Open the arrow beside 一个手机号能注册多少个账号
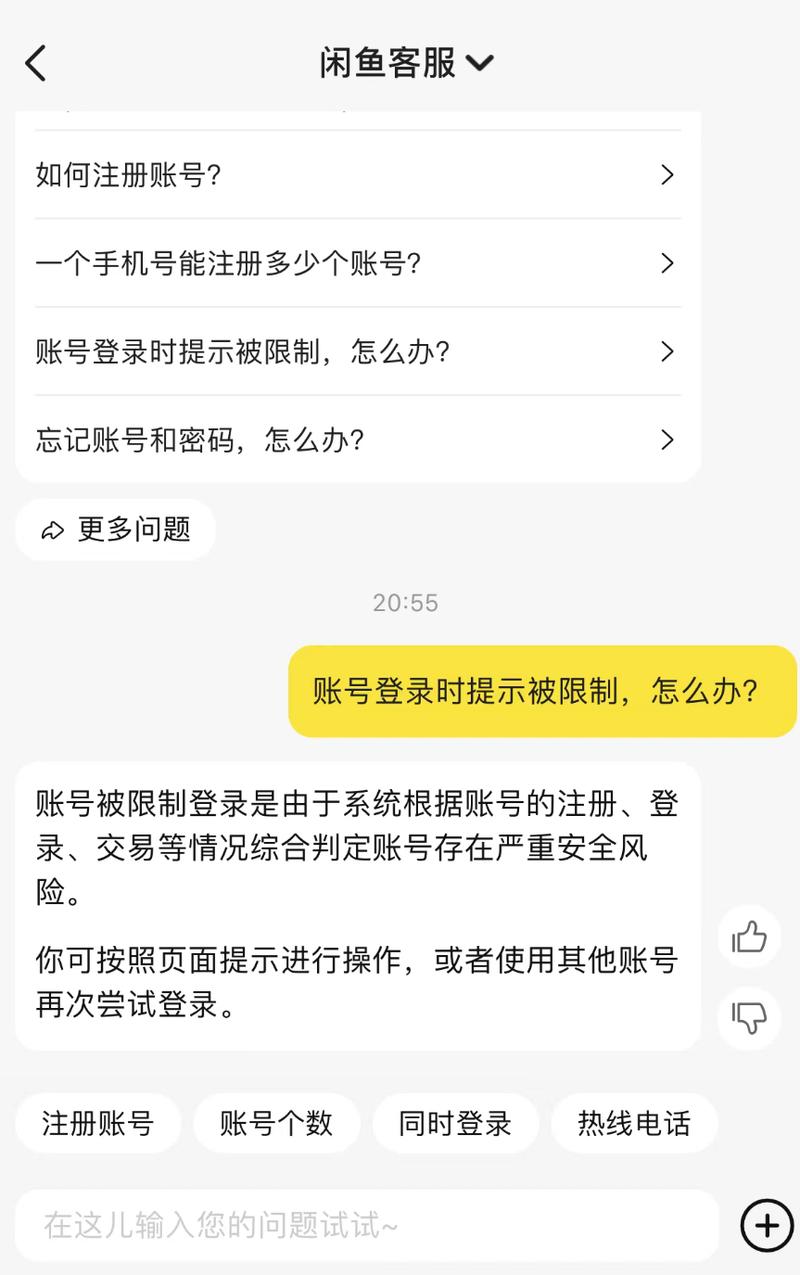Image resolution: width=800 pixels, height=1275 pixels. [667, 263]
